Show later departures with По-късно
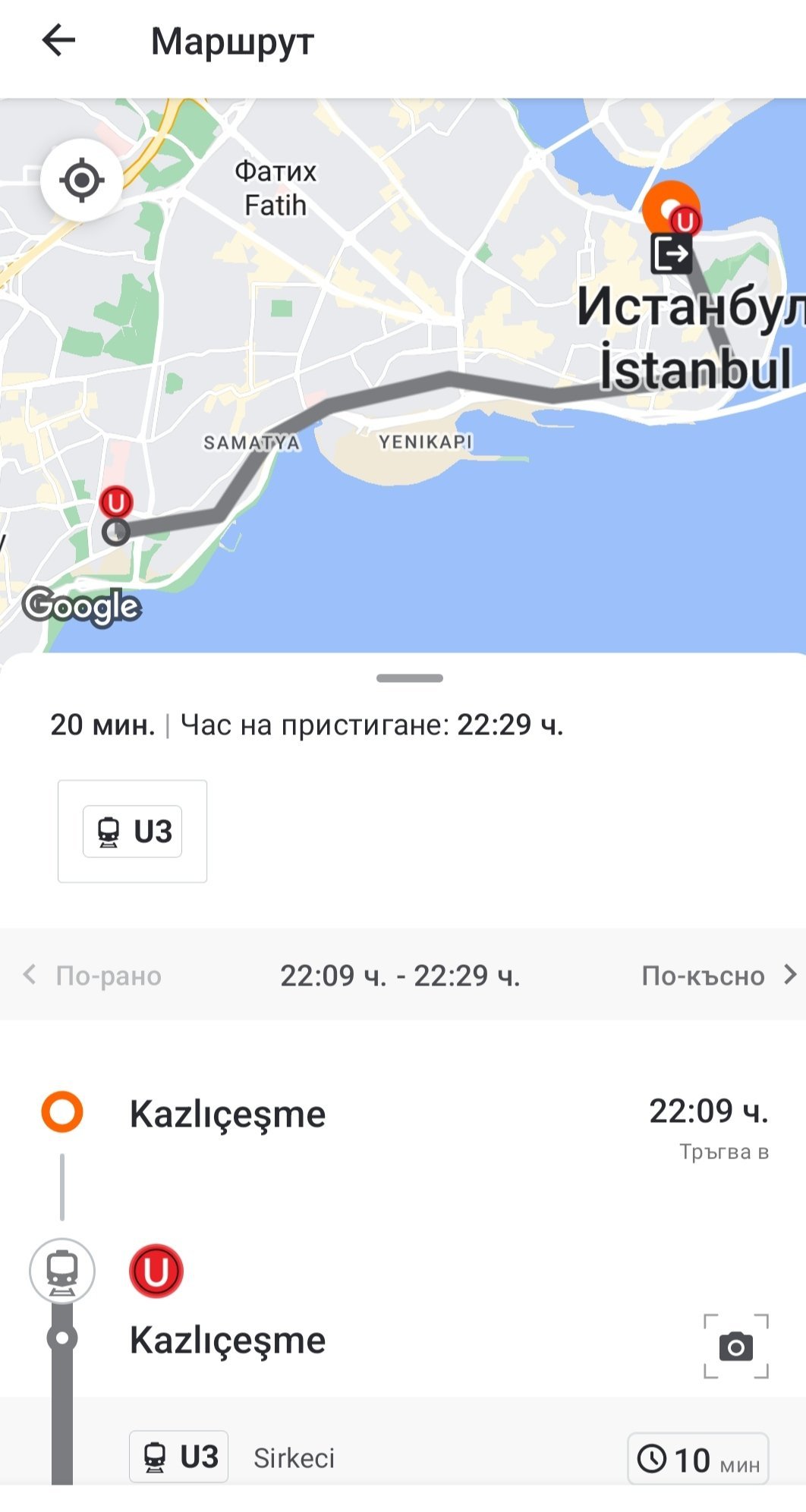The image size is (806, 1512). point(717,976)
